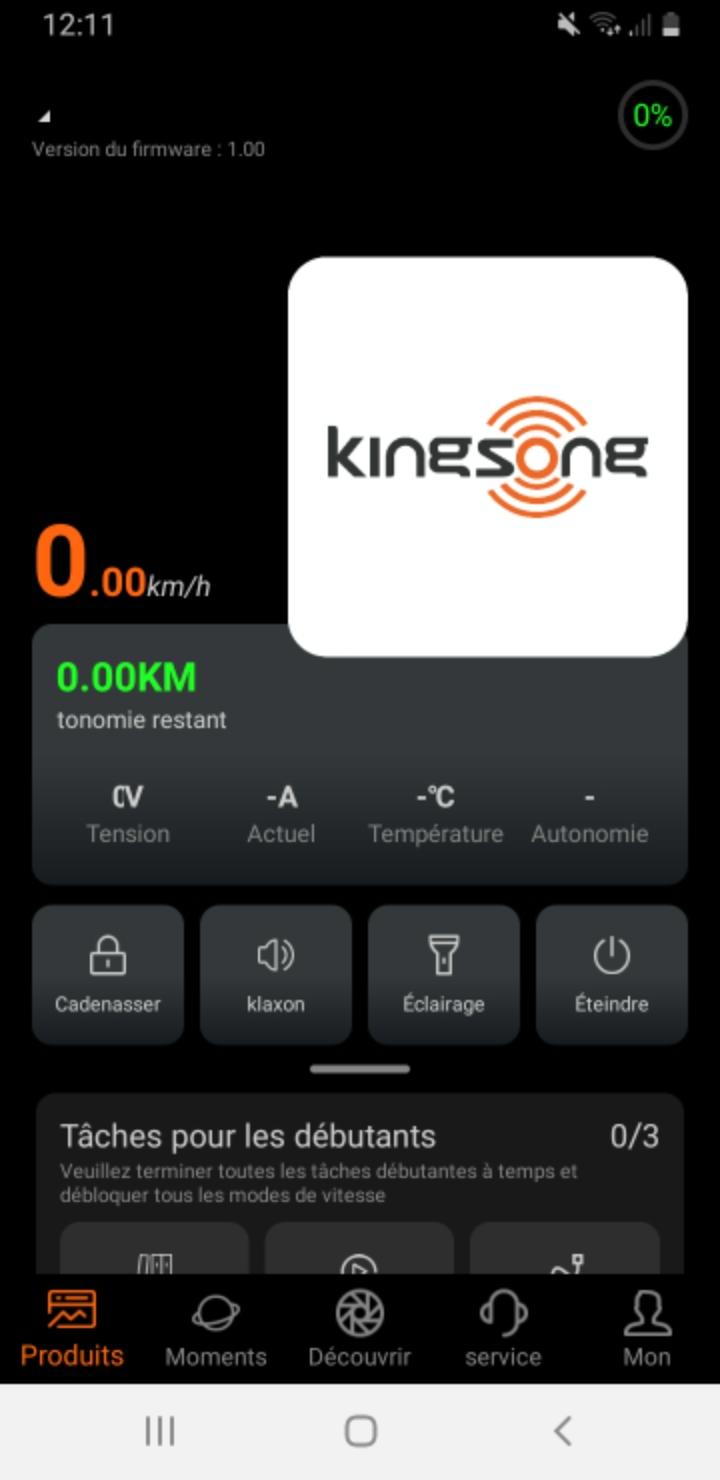Switch to the Moments tab
The height and width of the screenshot is (1480, 720).
[216, 1328]
